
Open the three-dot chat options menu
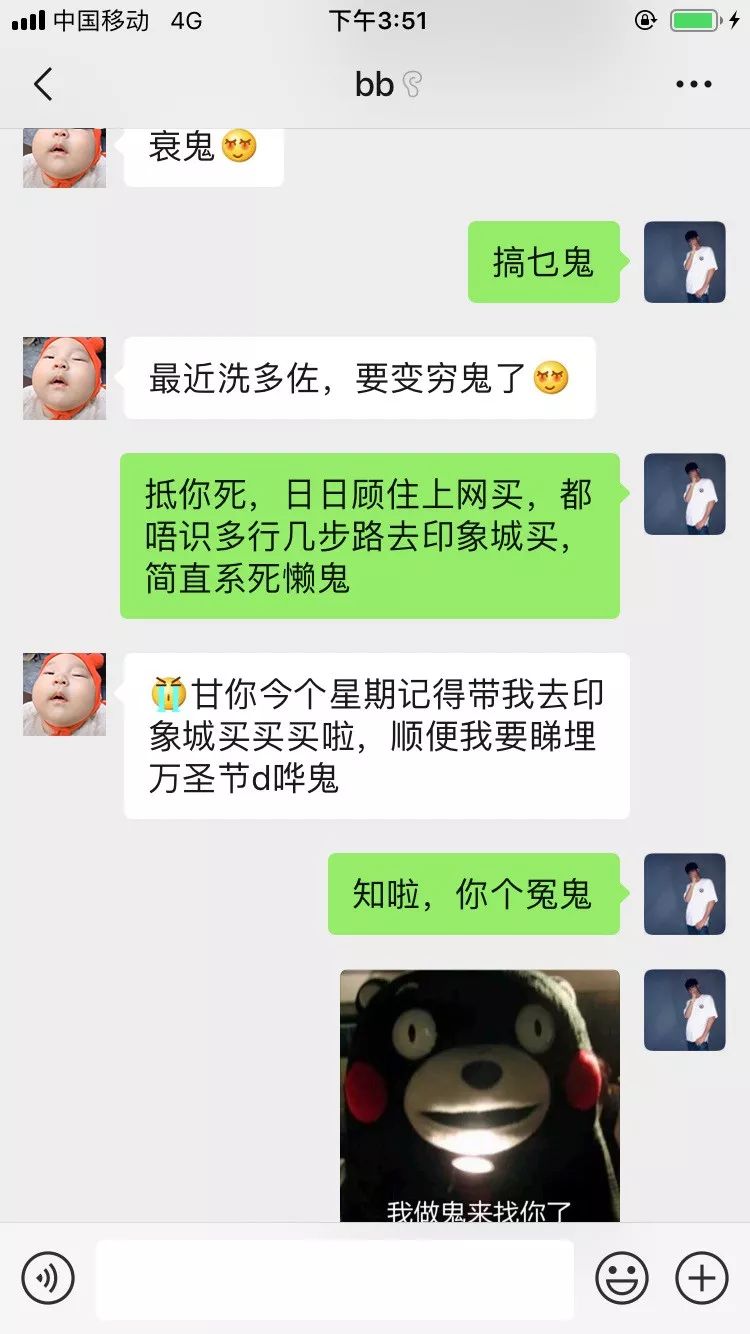click(x=694, y=85)
